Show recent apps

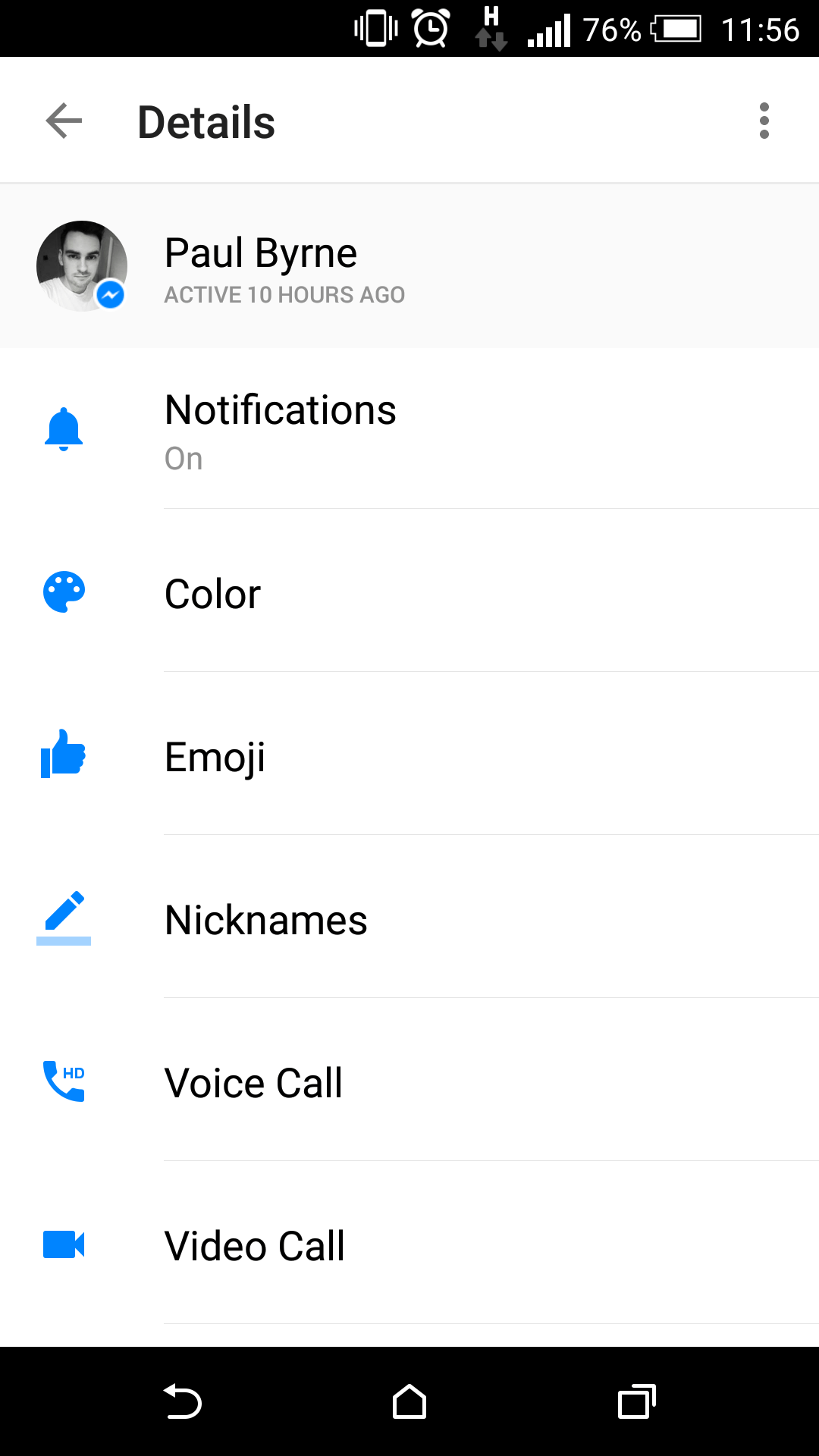pyautogui.click(x=636, y=1401)
